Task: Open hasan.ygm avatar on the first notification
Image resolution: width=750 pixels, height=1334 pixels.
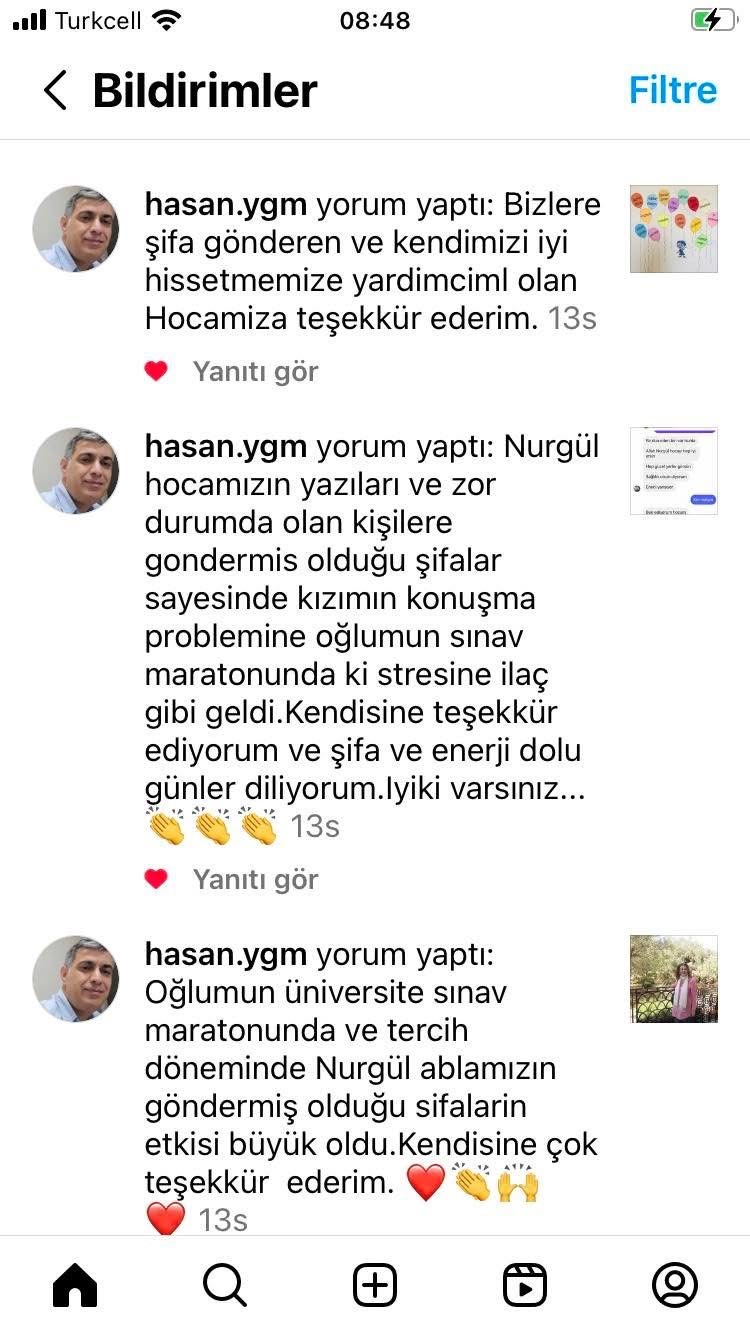Action: tap(77, 229)
